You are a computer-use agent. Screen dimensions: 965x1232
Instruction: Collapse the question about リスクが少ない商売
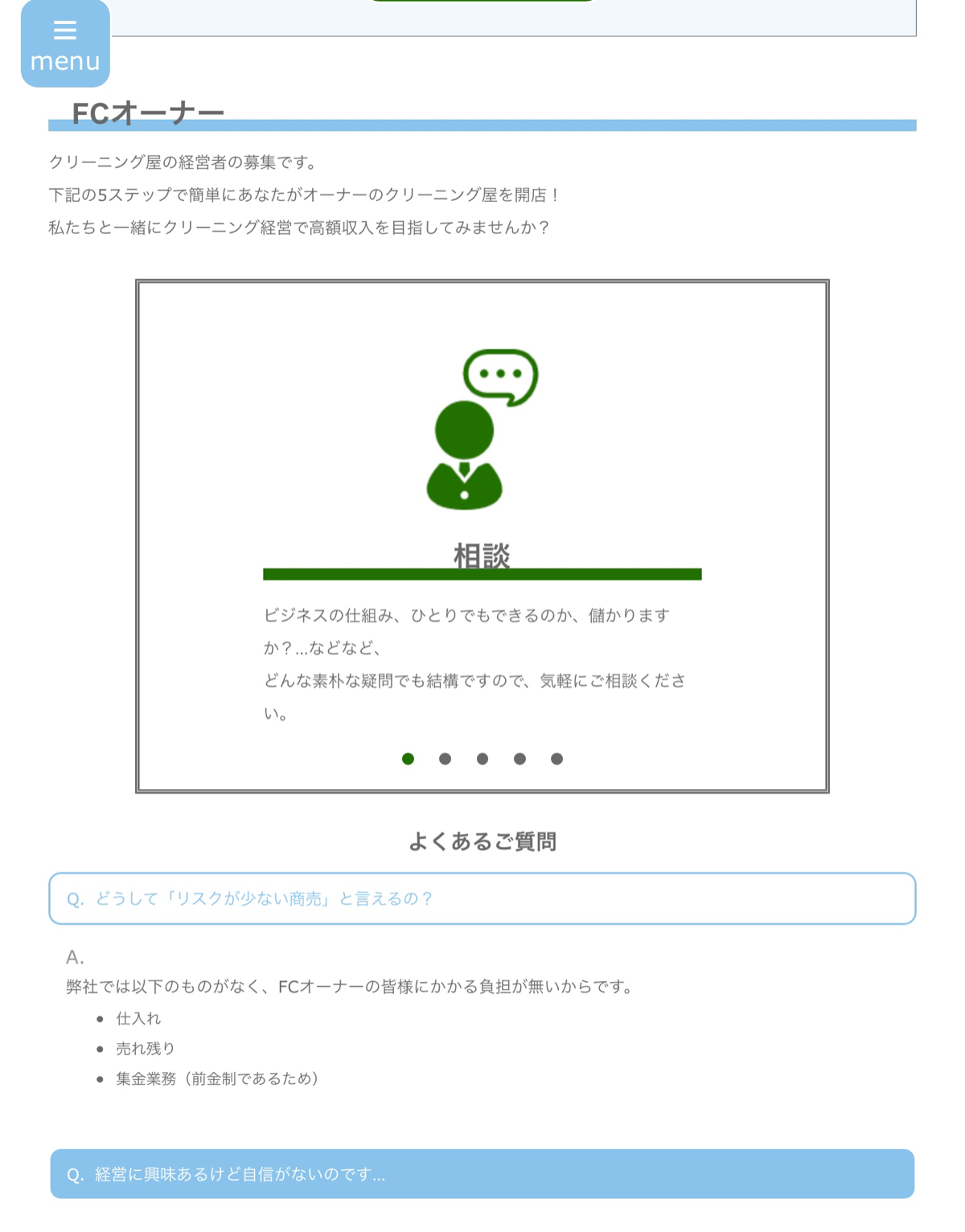482,898
